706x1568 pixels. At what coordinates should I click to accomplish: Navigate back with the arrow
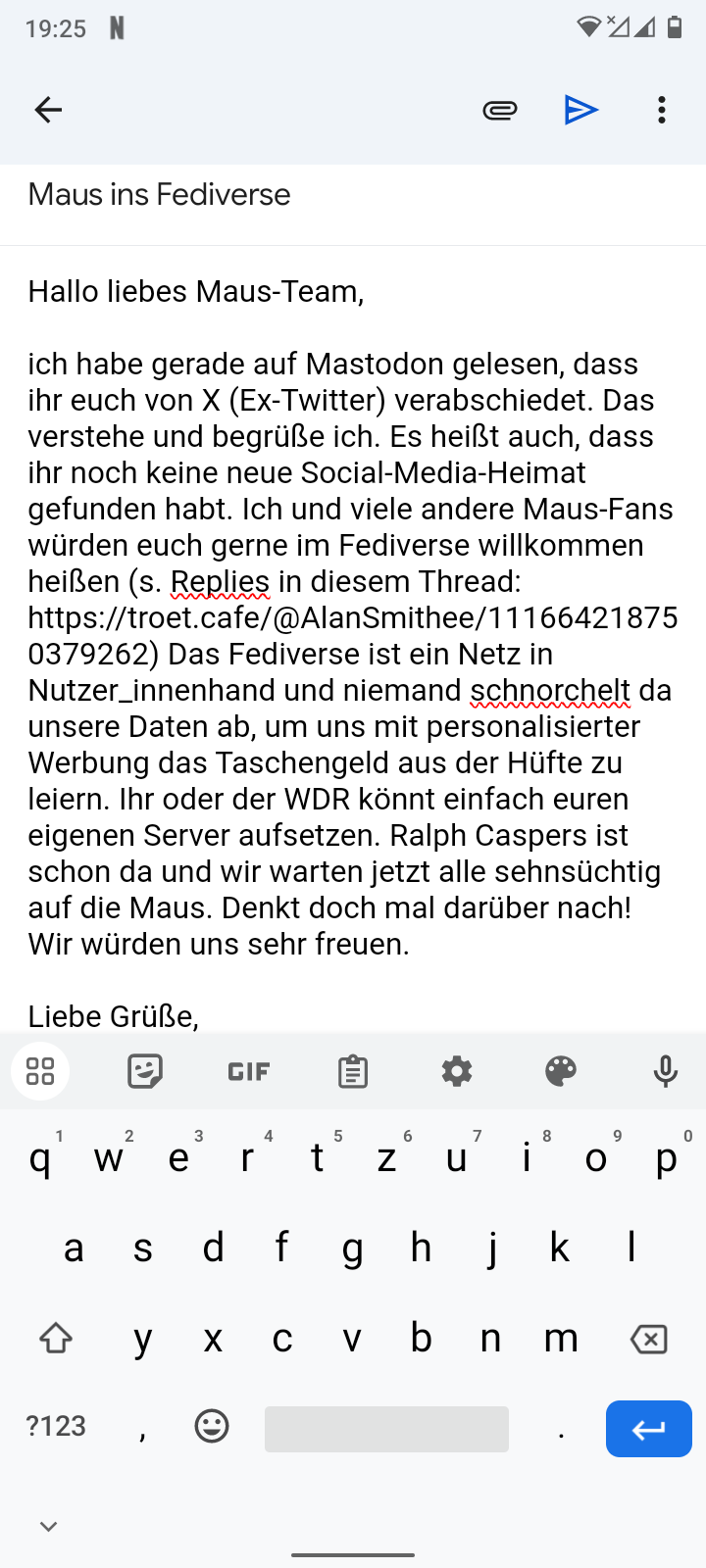pyautogui.click(x=48, y=110)
